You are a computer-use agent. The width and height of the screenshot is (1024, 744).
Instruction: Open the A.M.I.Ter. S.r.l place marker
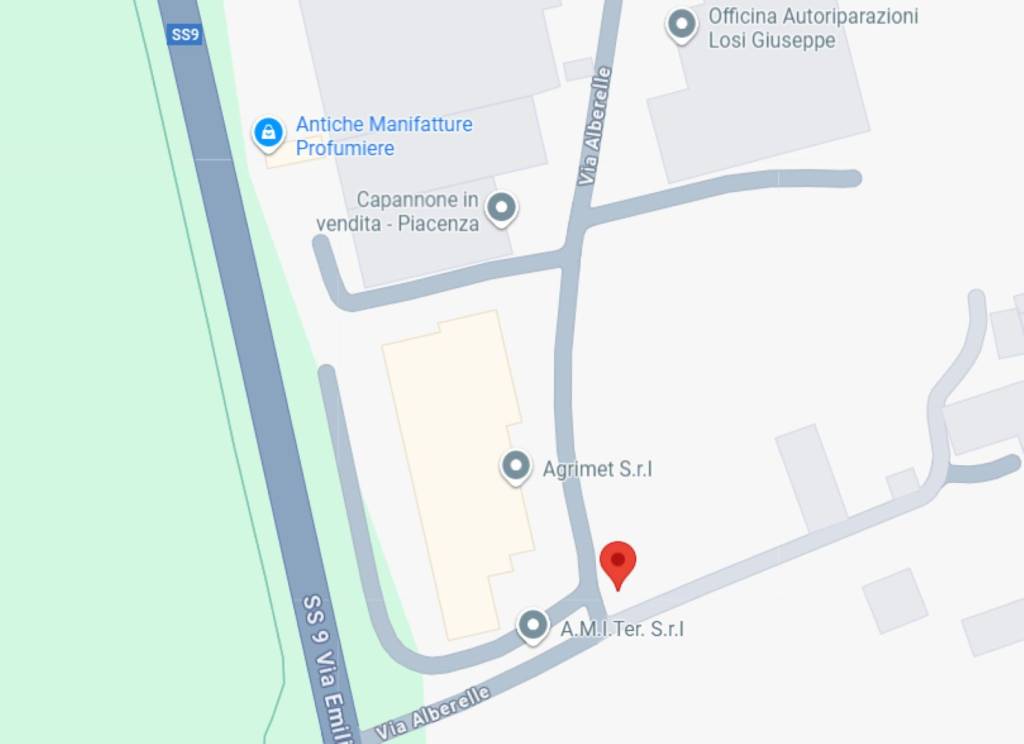(x=533, y=626)
